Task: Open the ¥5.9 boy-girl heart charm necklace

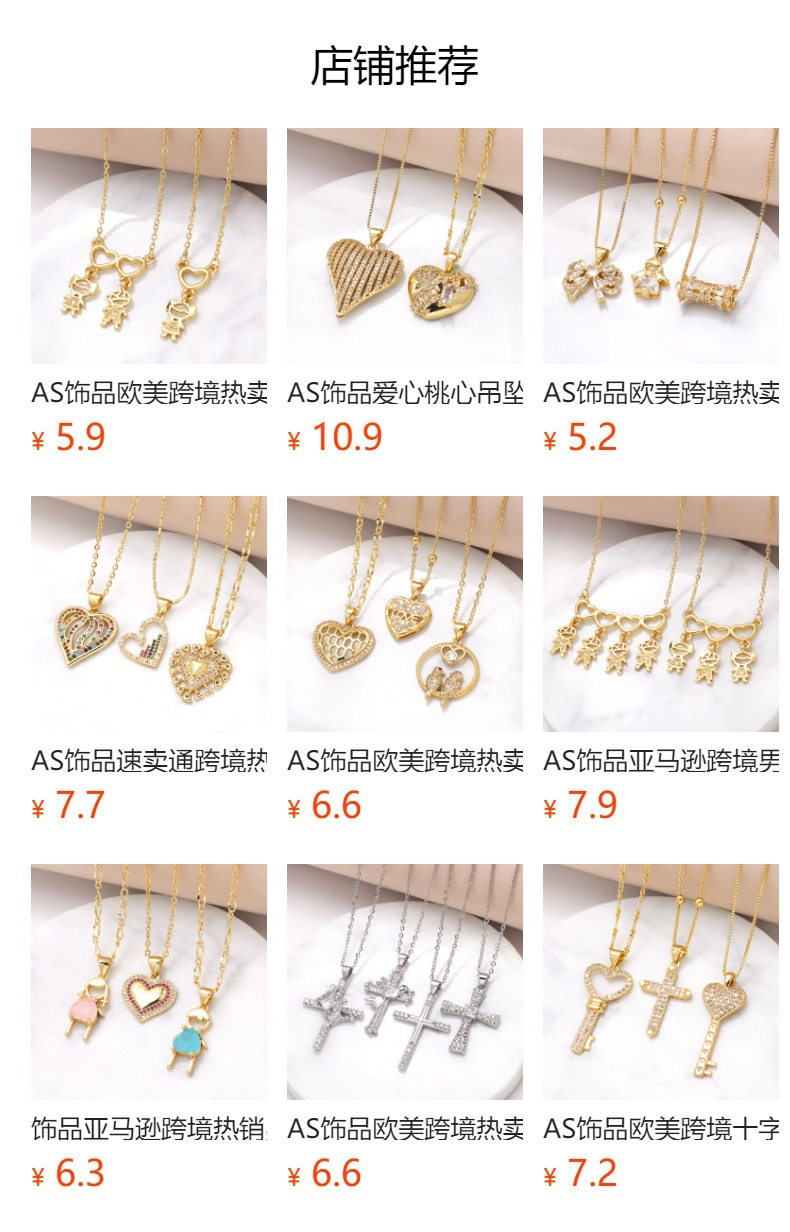Action: 149,246
